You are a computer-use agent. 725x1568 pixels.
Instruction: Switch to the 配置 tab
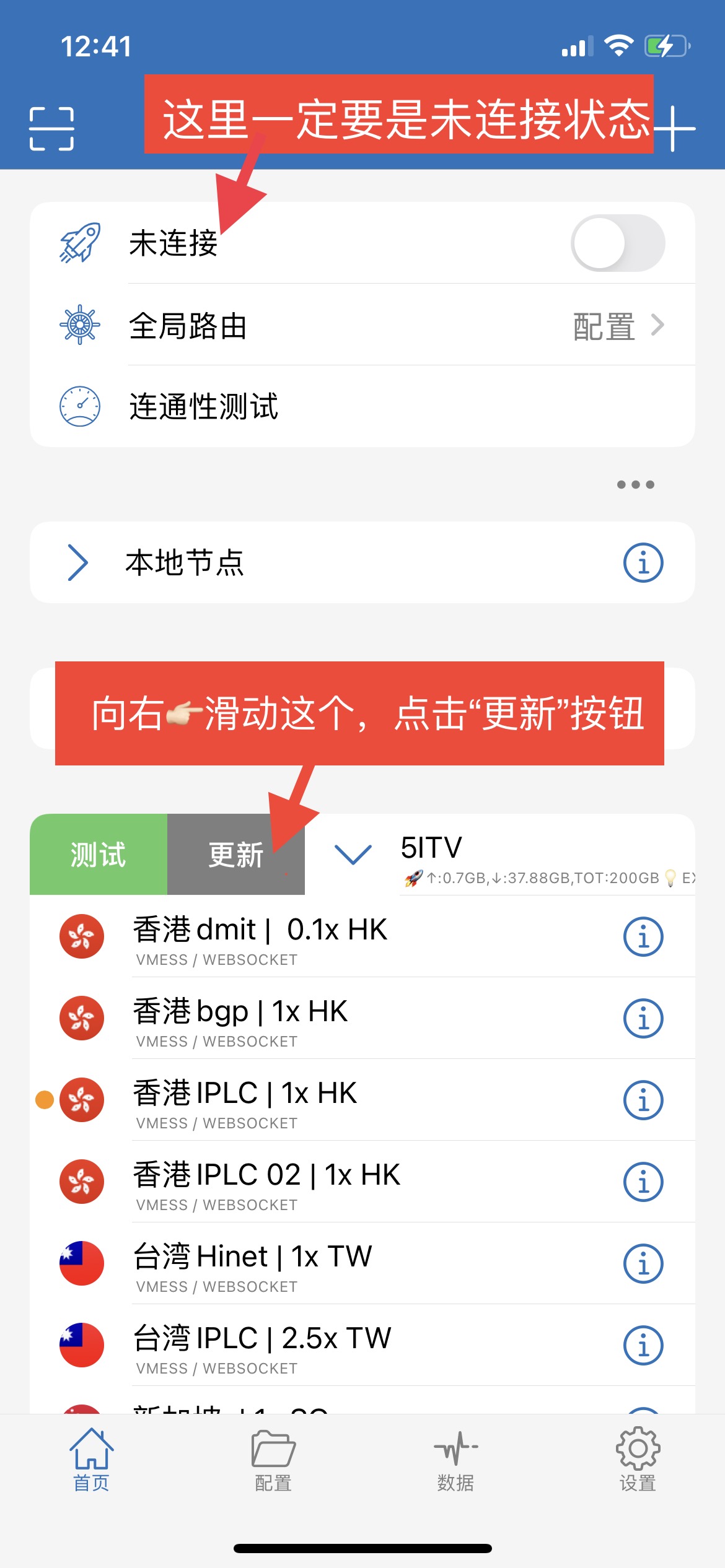(x=273, y=1460)
